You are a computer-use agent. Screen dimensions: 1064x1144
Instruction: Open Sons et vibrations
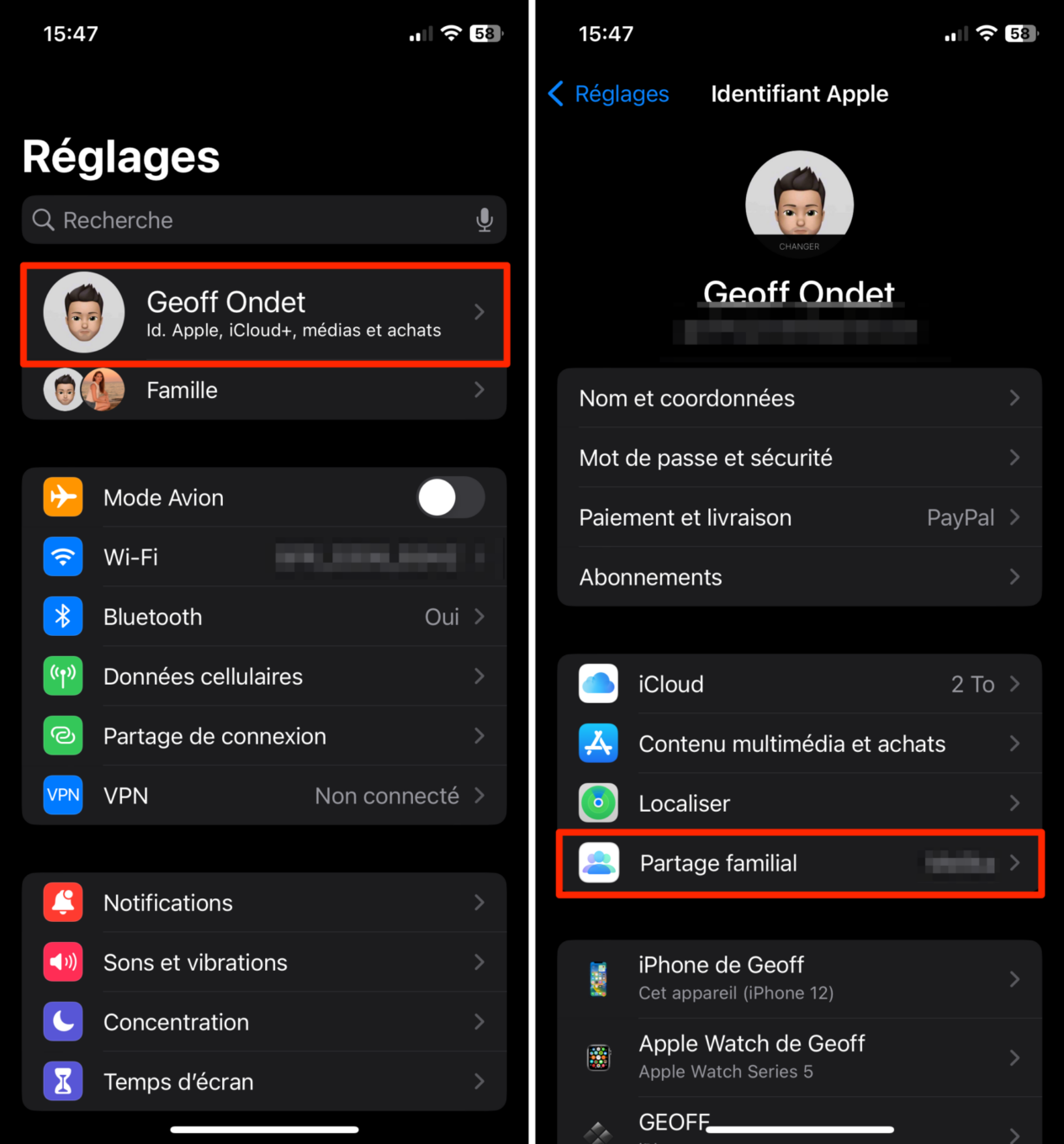[x=264, y=963]
